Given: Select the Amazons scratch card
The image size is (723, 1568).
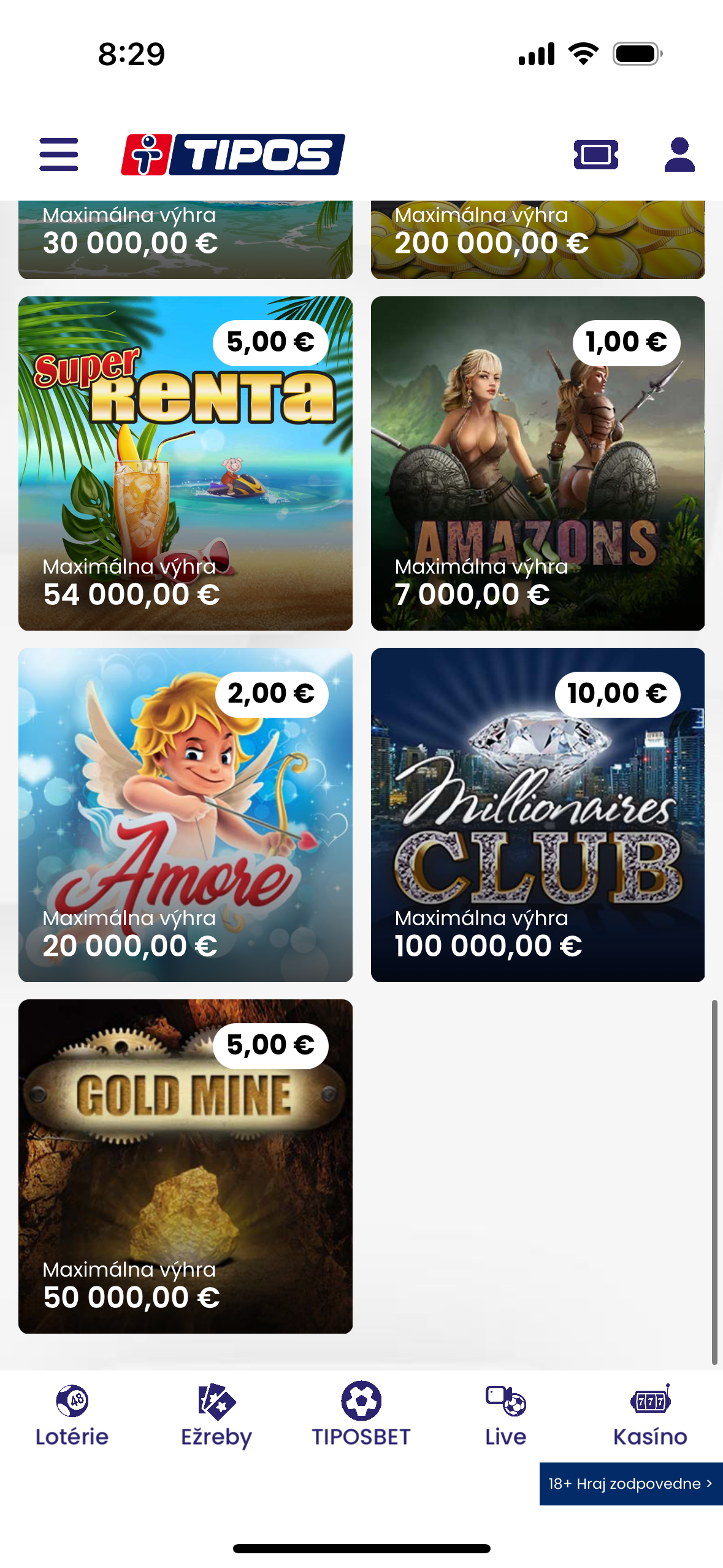Looking at the screenshot, I should click(x=537, y=463).
